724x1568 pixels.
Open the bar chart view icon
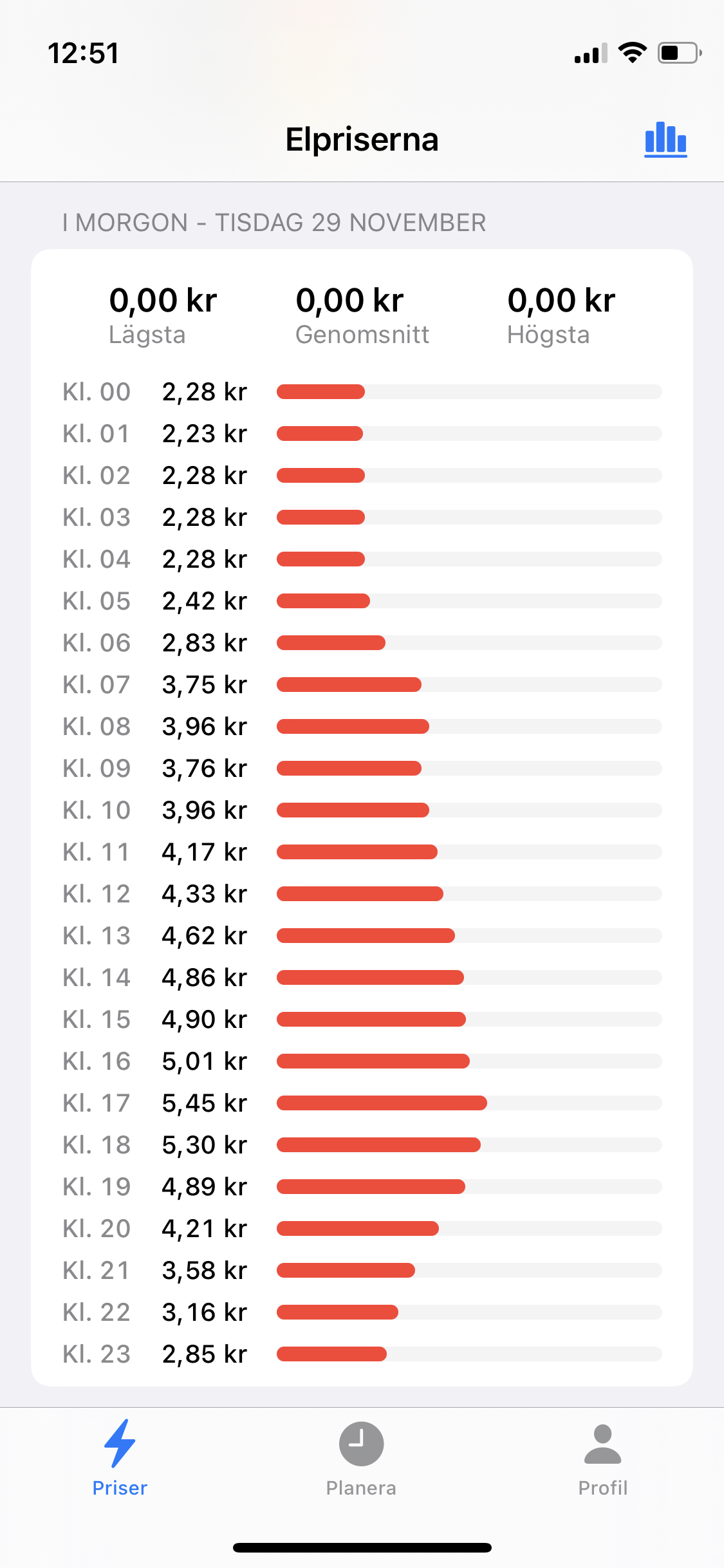click(x=665, y=139)
